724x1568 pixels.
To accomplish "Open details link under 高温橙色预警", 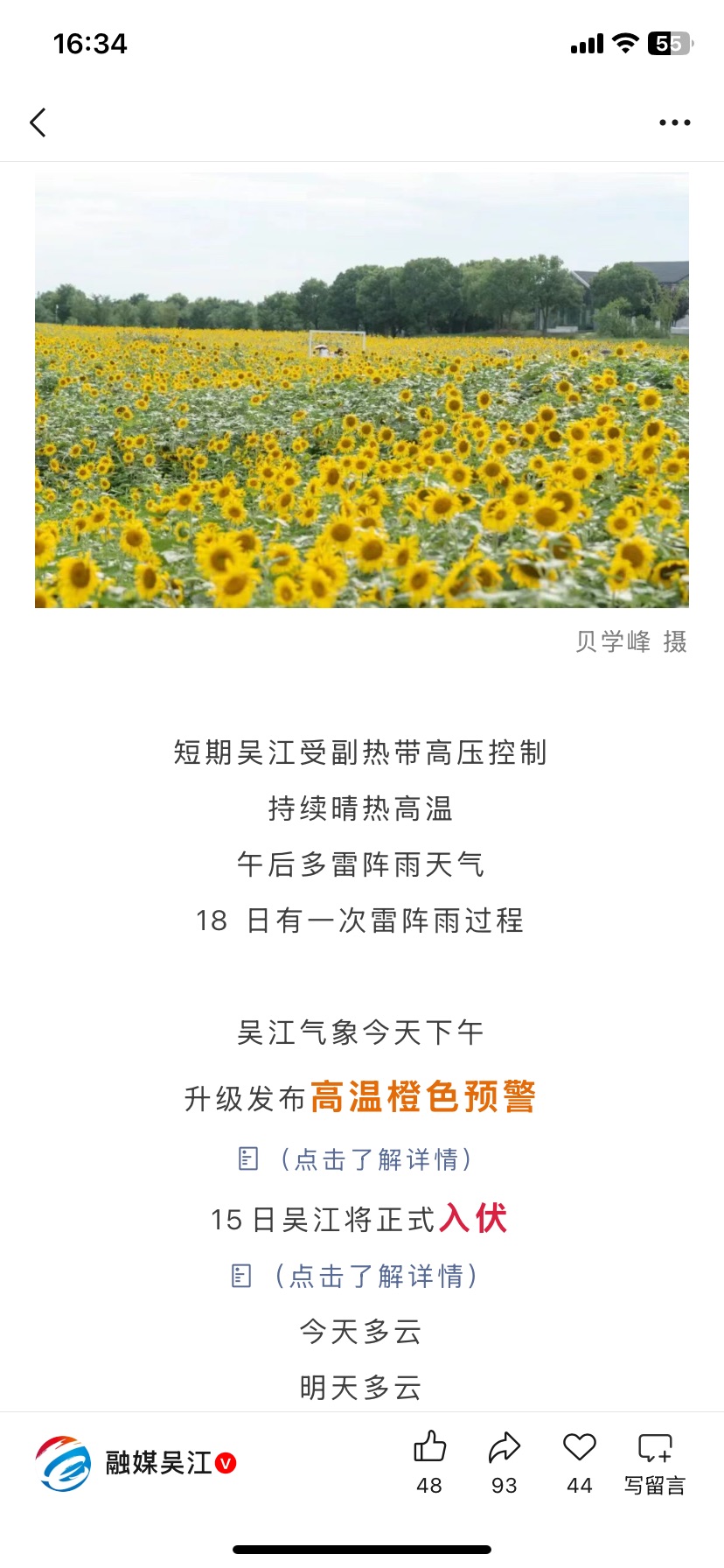I will click(x=356, y=1159).
